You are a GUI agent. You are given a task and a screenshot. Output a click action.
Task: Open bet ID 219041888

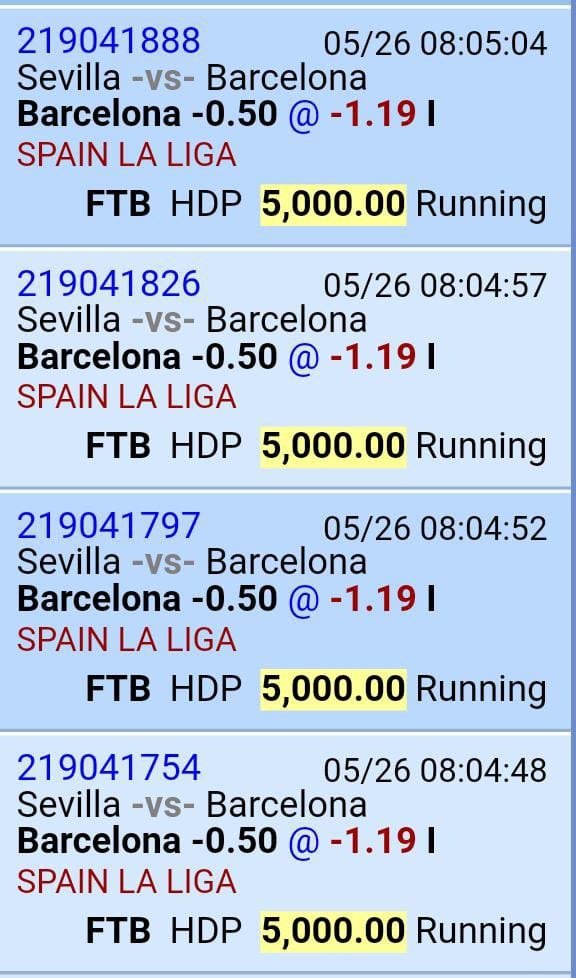click(x=109, y=41)
